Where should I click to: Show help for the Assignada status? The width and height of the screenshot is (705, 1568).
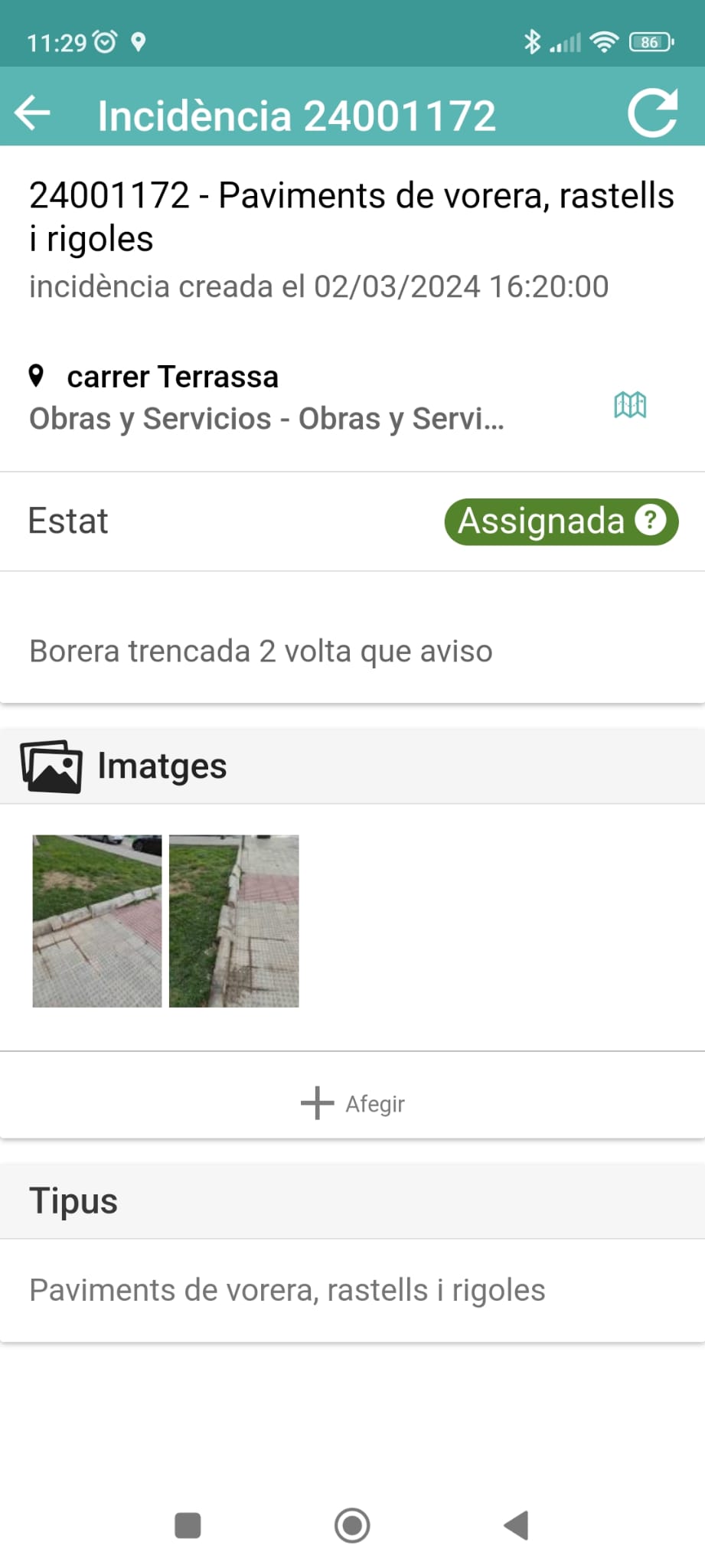point(651,521)
